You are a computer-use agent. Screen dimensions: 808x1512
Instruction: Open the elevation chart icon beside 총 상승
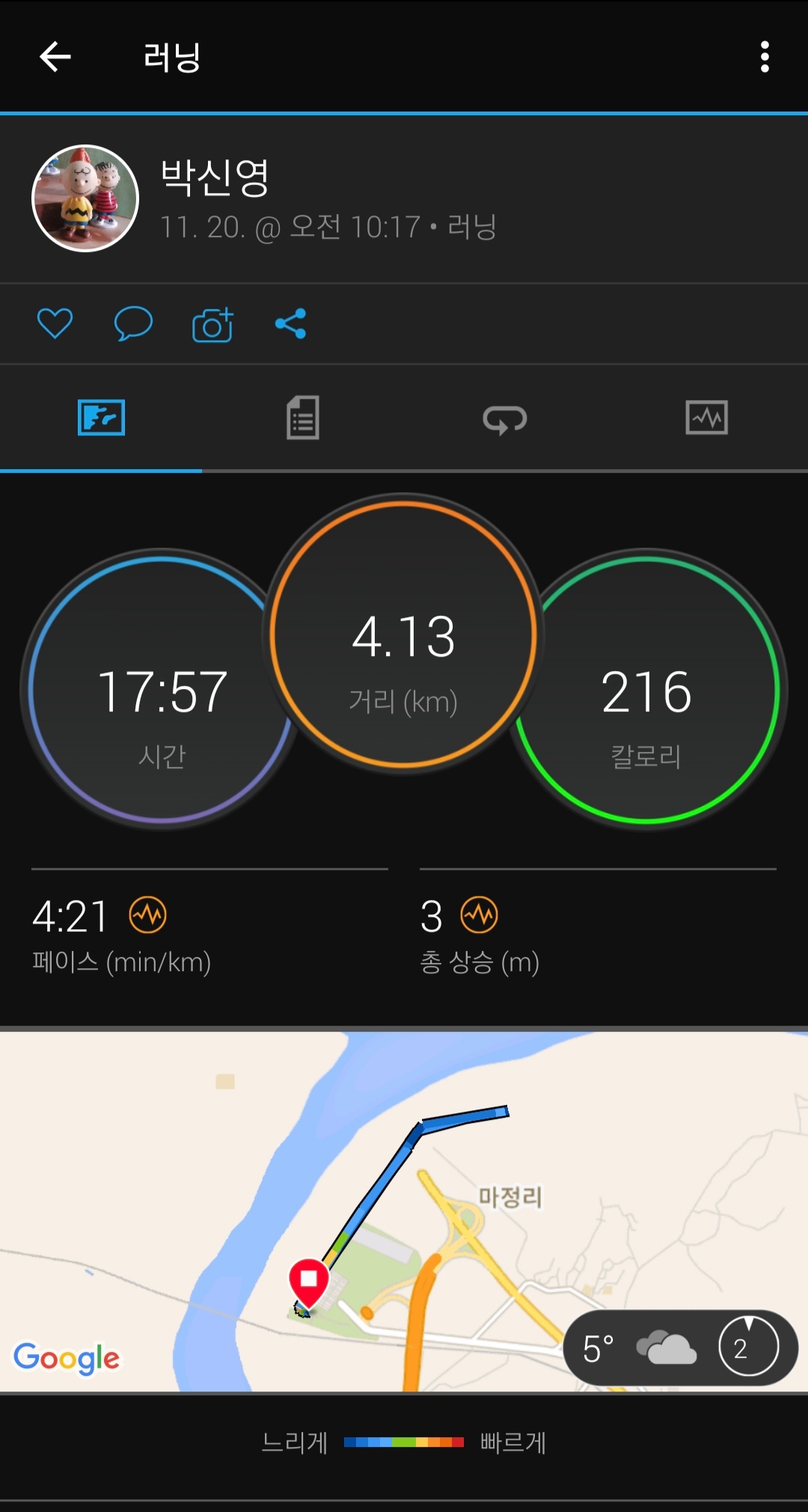[x=479, y=915]
